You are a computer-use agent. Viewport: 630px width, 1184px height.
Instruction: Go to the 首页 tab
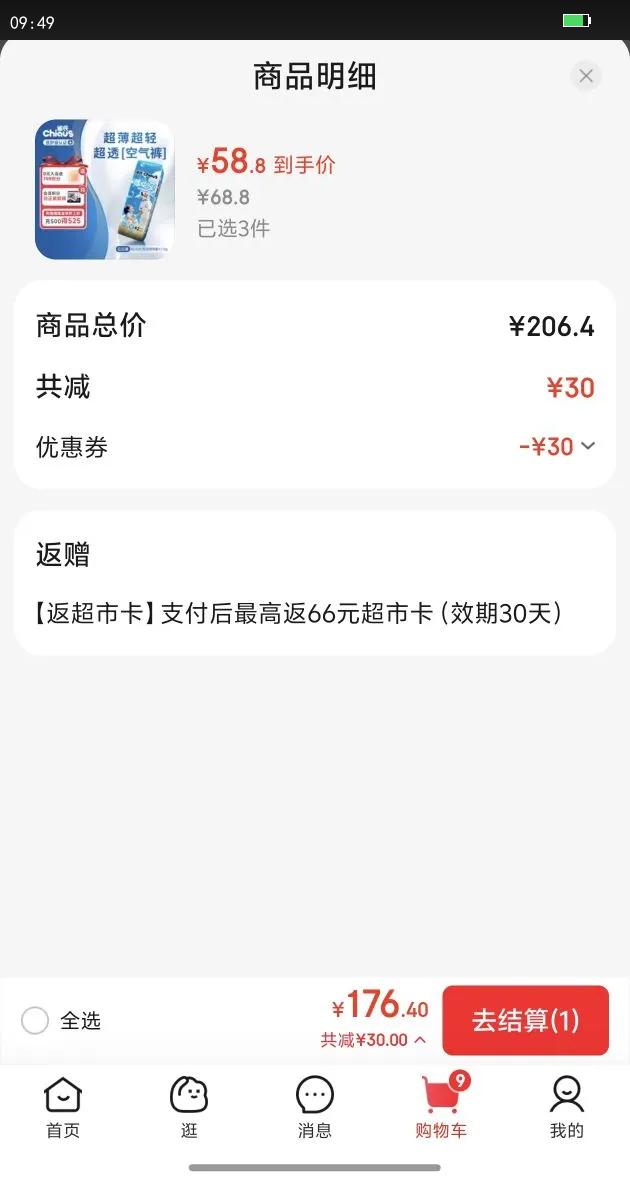coord(63,1107)
